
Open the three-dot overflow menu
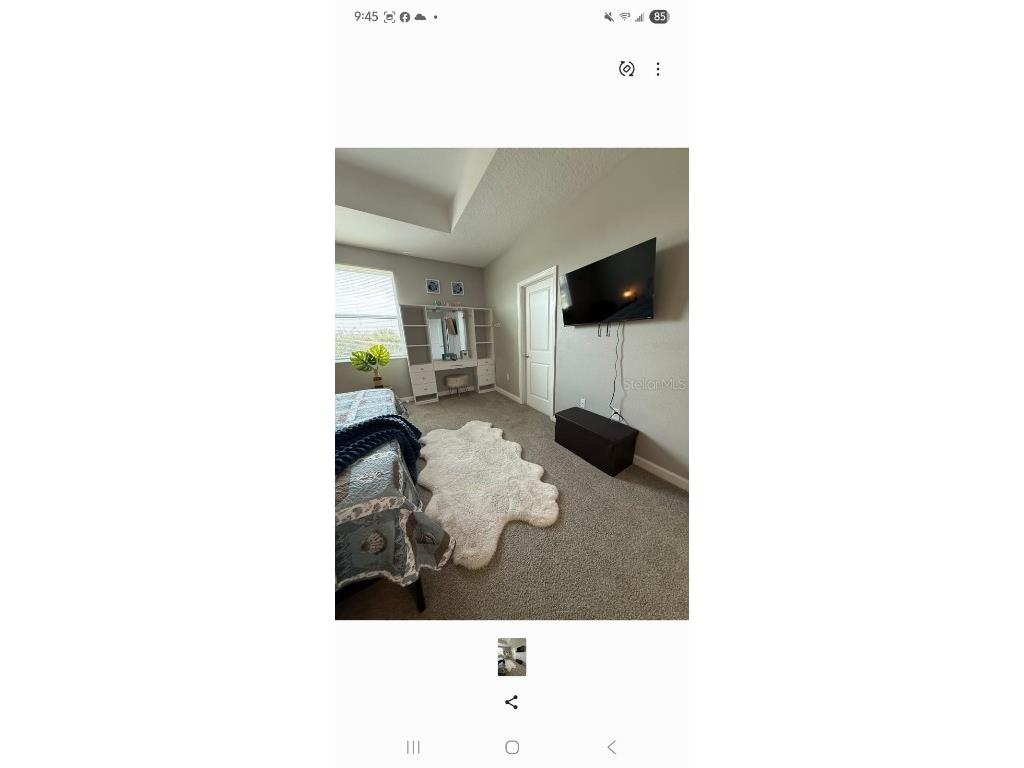658,69
